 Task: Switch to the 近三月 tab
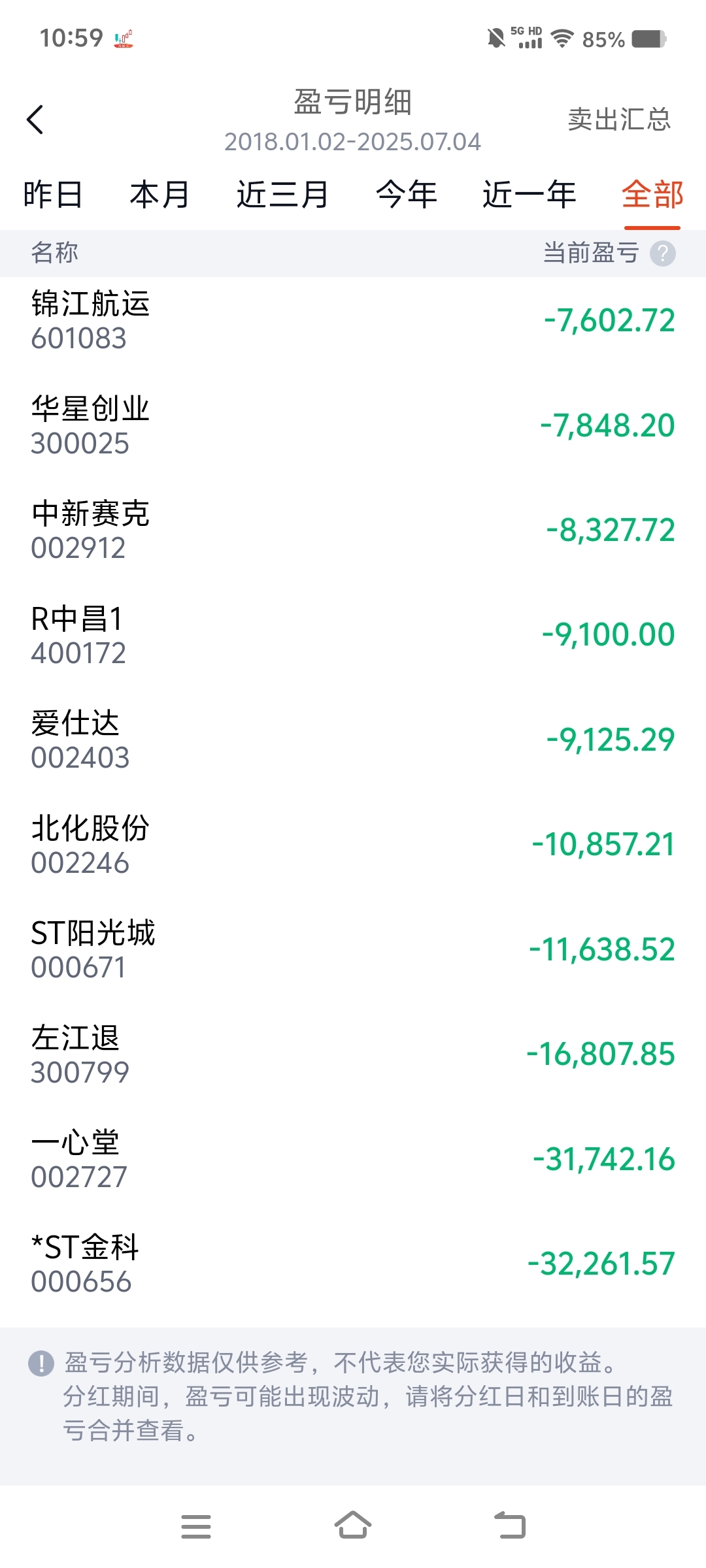point(282,195)
